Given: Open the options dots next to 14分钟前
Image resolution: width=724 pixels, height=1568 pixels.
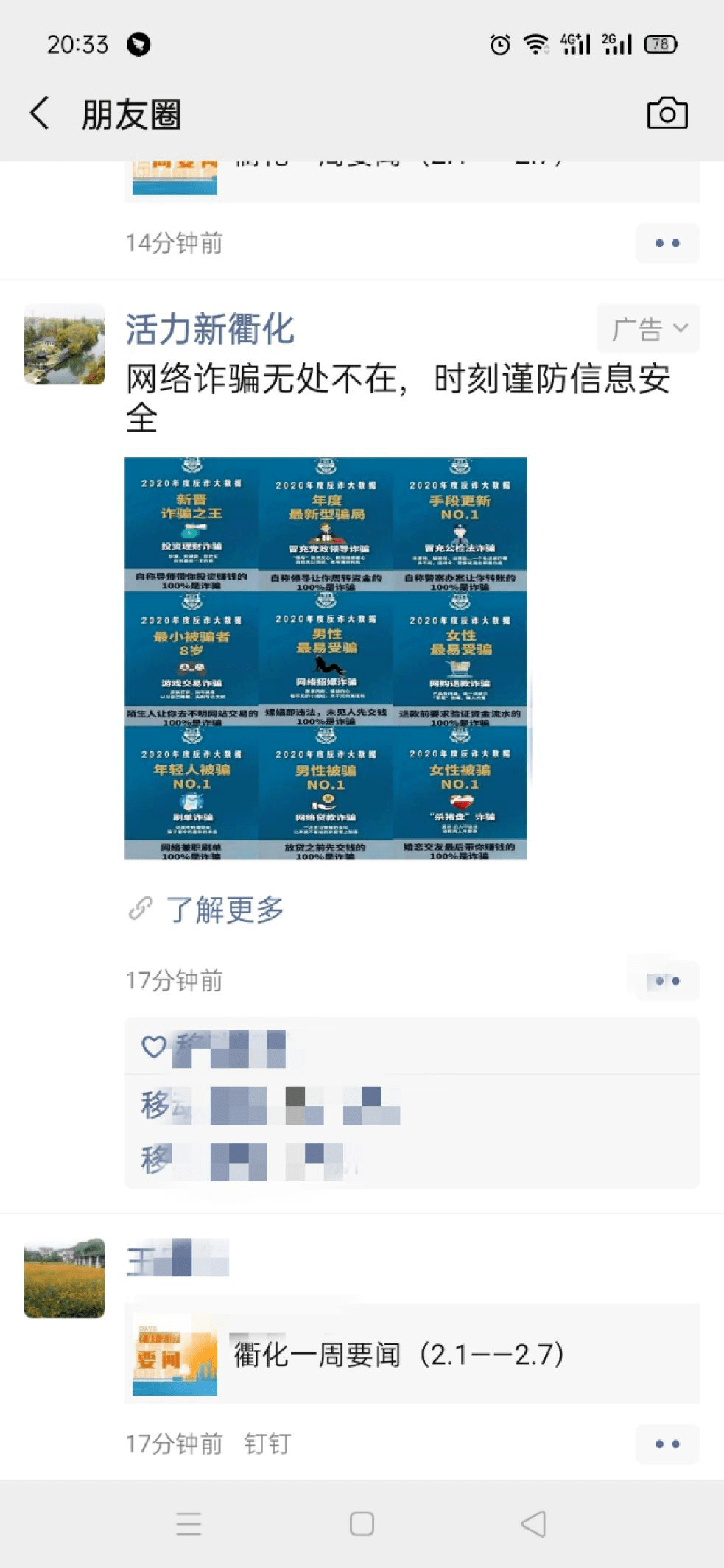Looking at the screenshot, I should [667, 243].
